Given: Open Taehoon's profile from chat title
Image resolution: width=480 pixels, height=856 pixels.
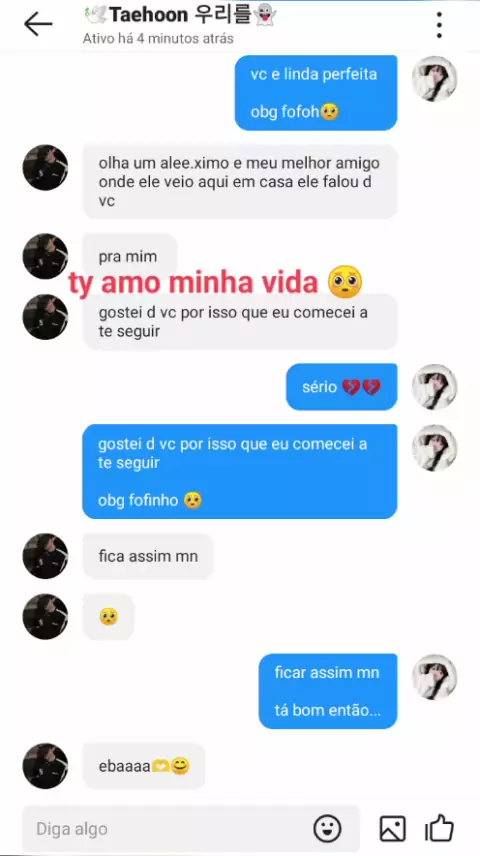Looking at the screenshot, I should tap(180, 15).
